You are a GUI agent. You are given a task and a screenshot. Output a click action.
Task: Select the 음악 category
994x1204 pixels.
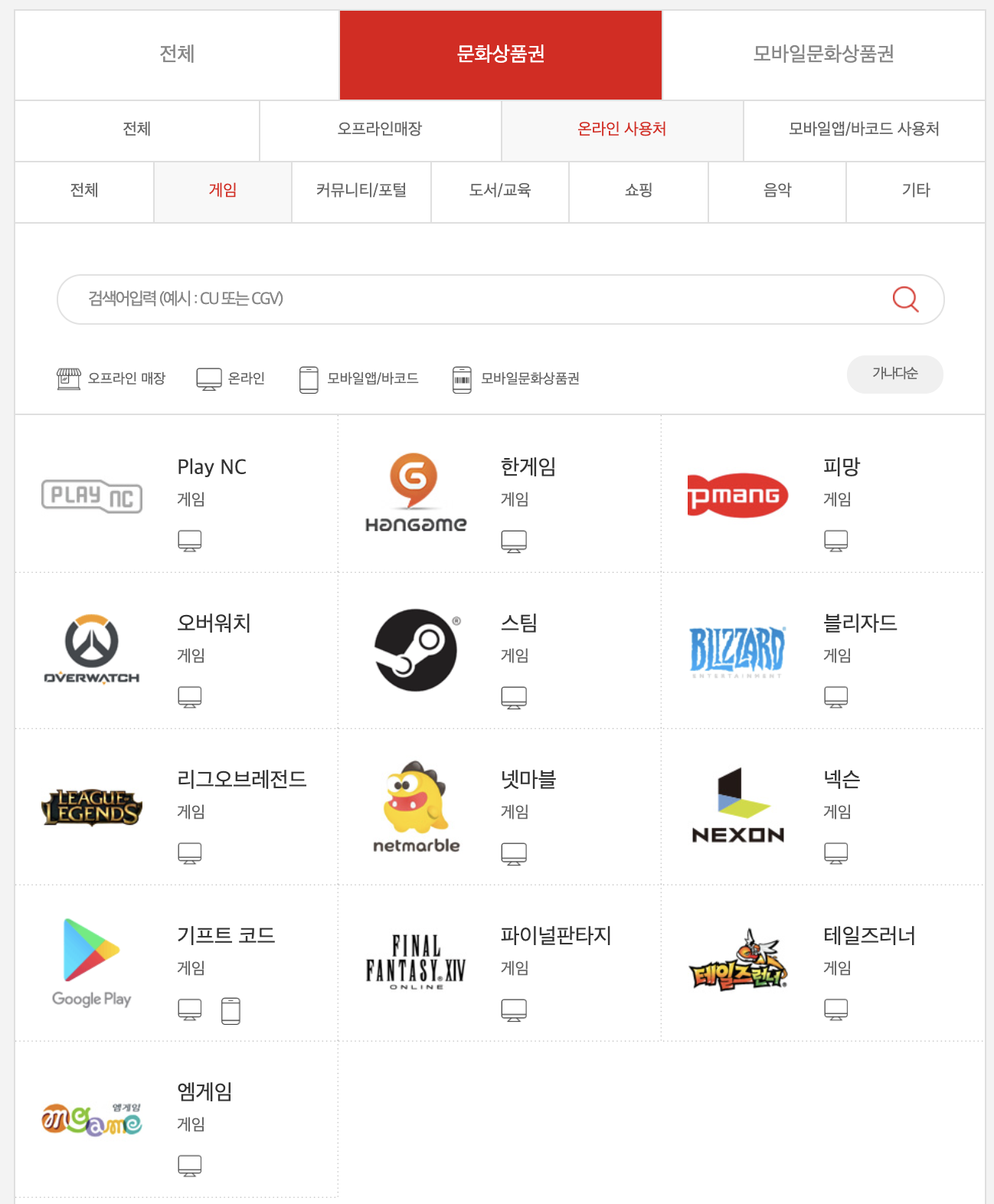[x=777, y=191]
